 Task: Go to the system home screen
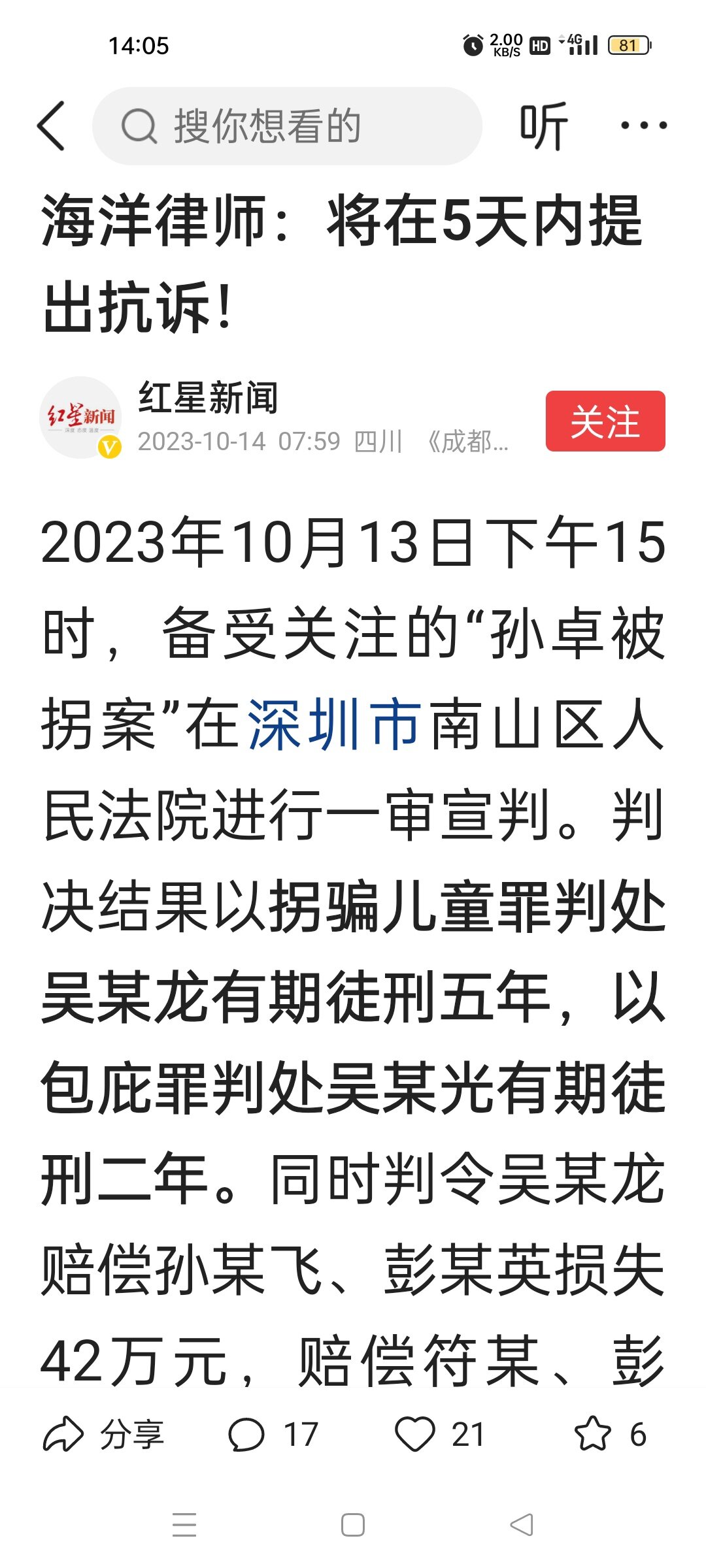pos(353,1525)
